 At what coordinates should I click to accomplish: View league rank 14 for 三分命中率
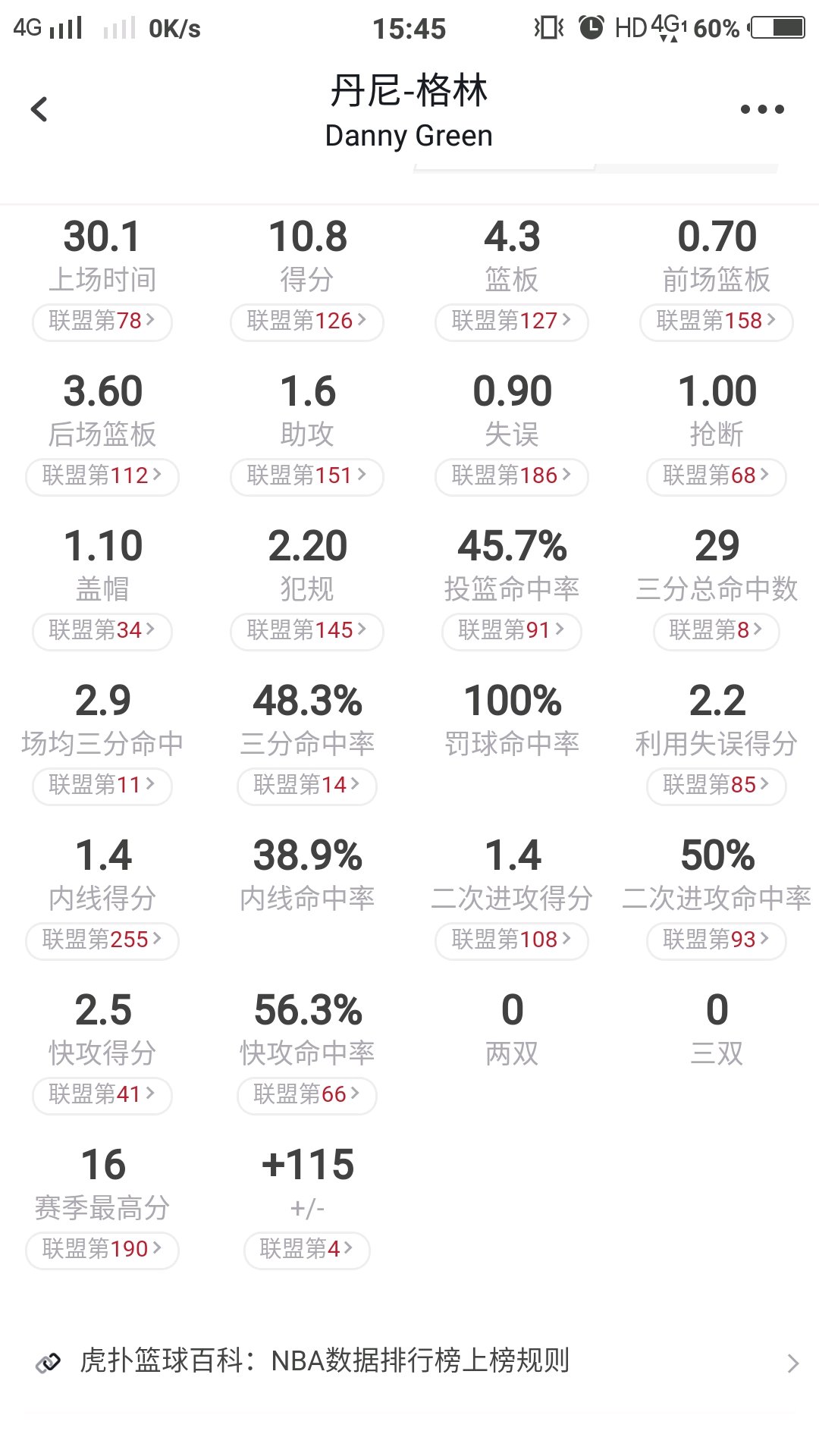307,786
